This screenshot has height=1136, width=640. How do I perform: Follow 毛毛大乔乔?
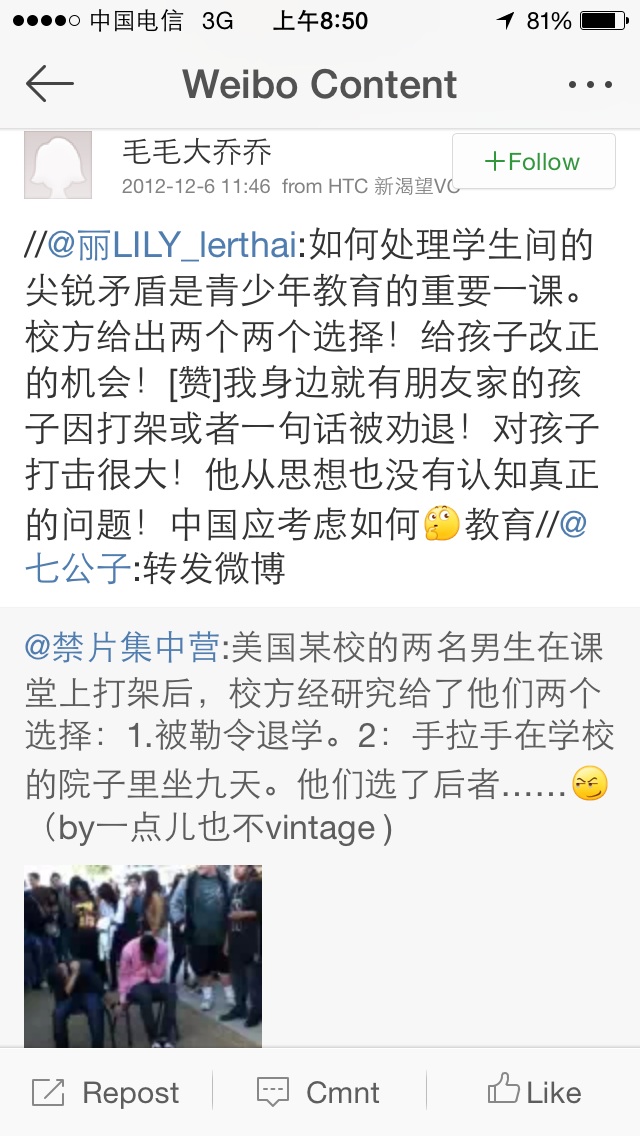533,162
